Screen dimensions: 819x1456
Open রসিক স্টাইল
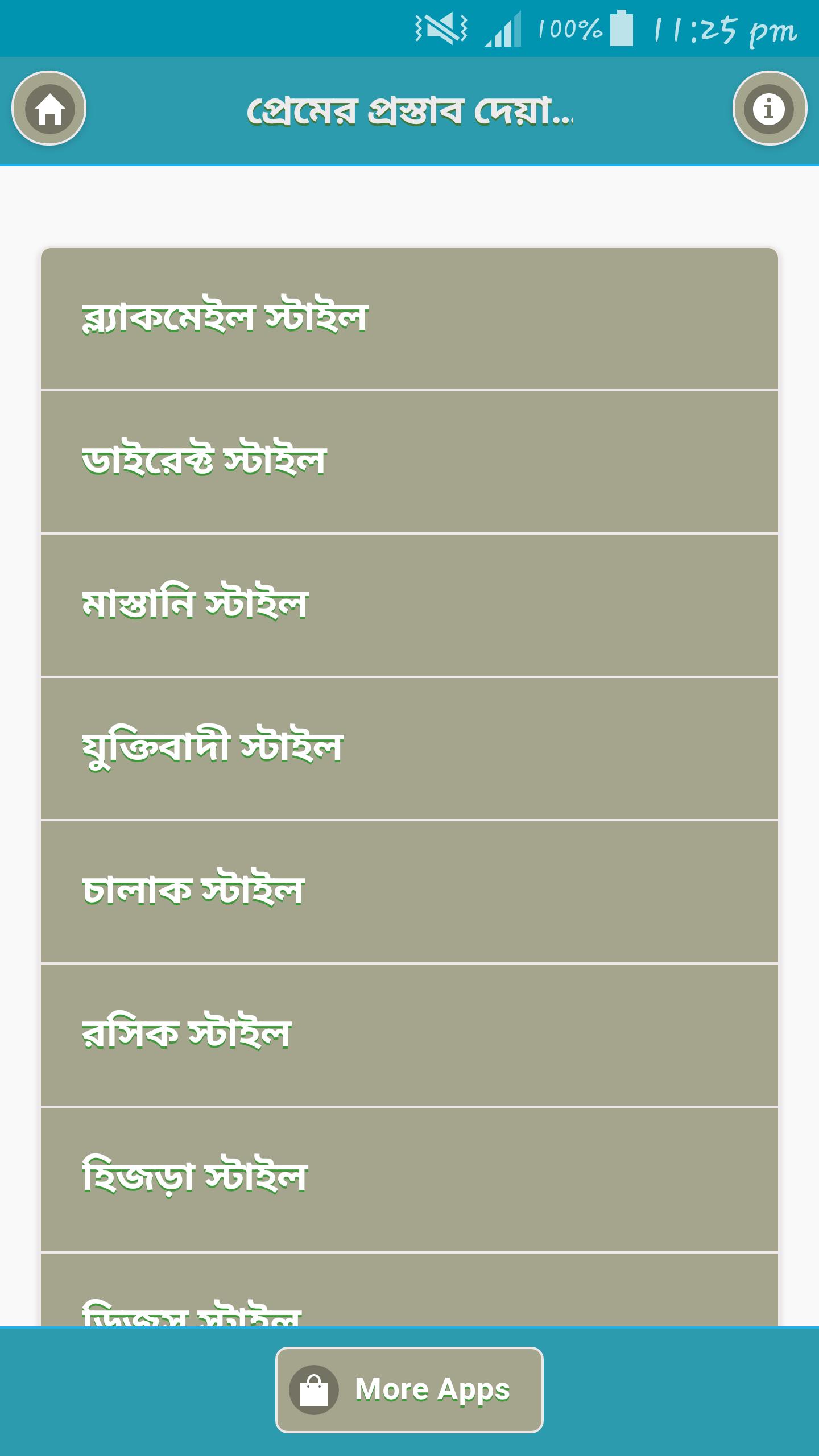point(409,1035)
